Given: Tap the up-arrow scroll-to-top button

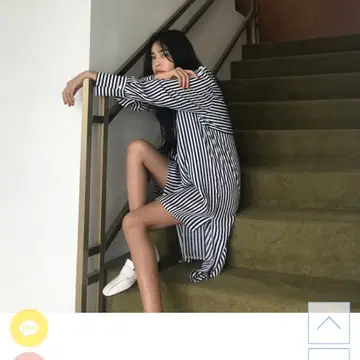Looking at the screenshot, I should 329,323.
